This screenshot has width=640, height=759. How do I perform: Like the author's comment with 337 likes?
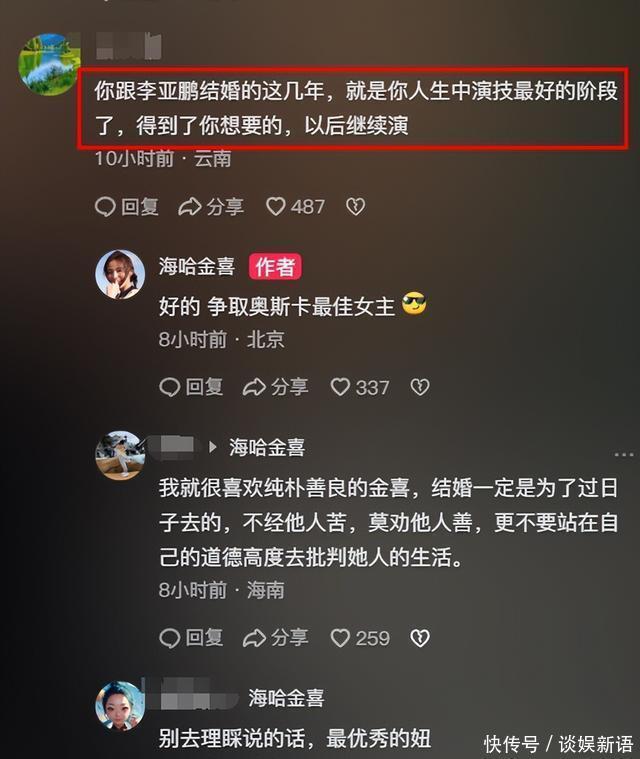pyautogui.click(x=360, y=387)
